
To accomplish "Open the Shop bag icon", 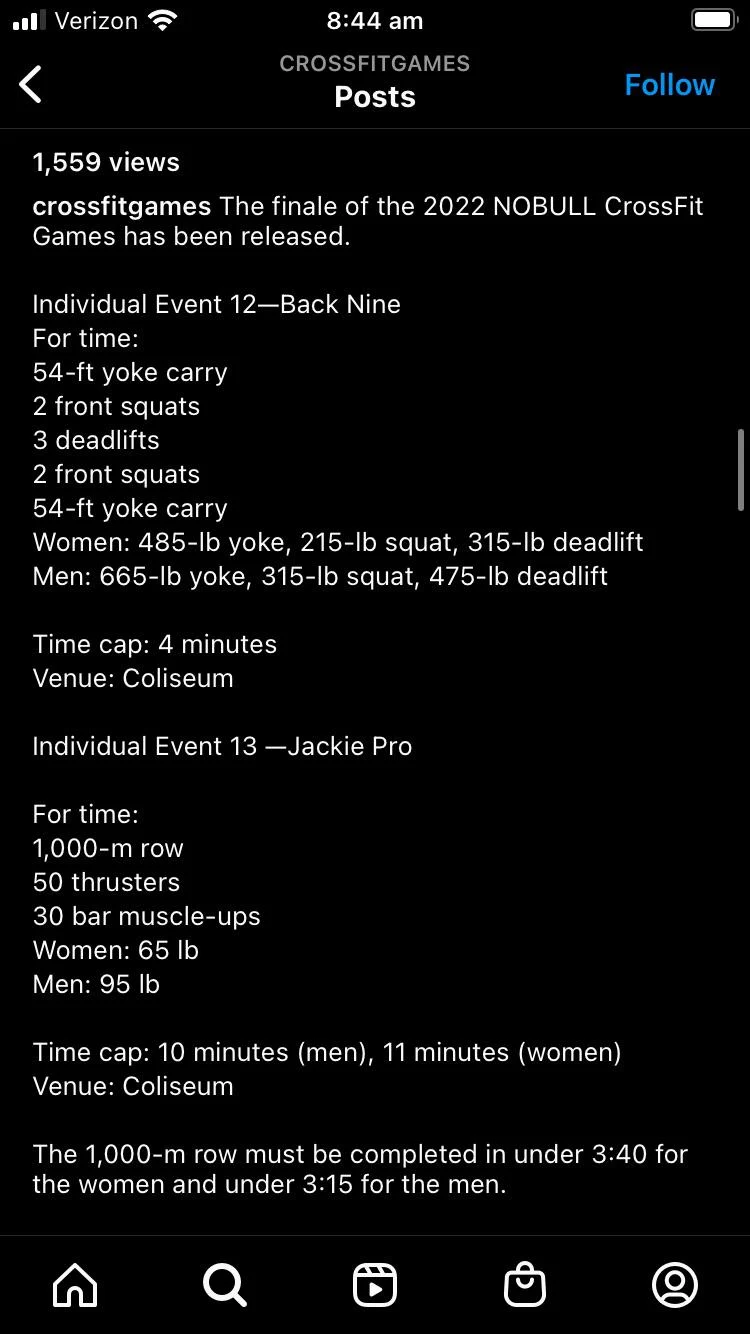I will (x=525, y=1286).
